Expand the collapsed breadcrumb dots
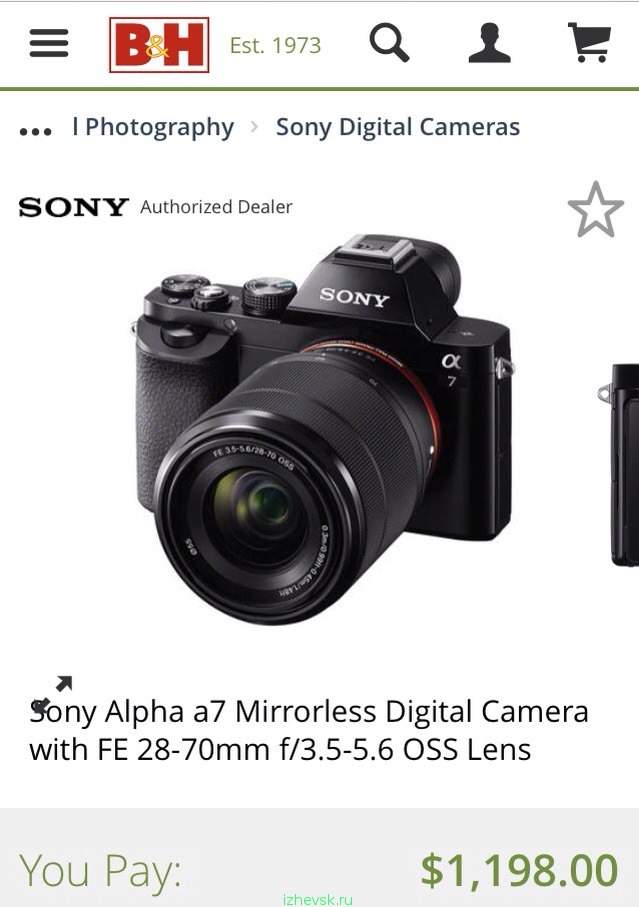The width and height of the screenshot is (639, 907). pyautogui.click(x=35, y=131)
